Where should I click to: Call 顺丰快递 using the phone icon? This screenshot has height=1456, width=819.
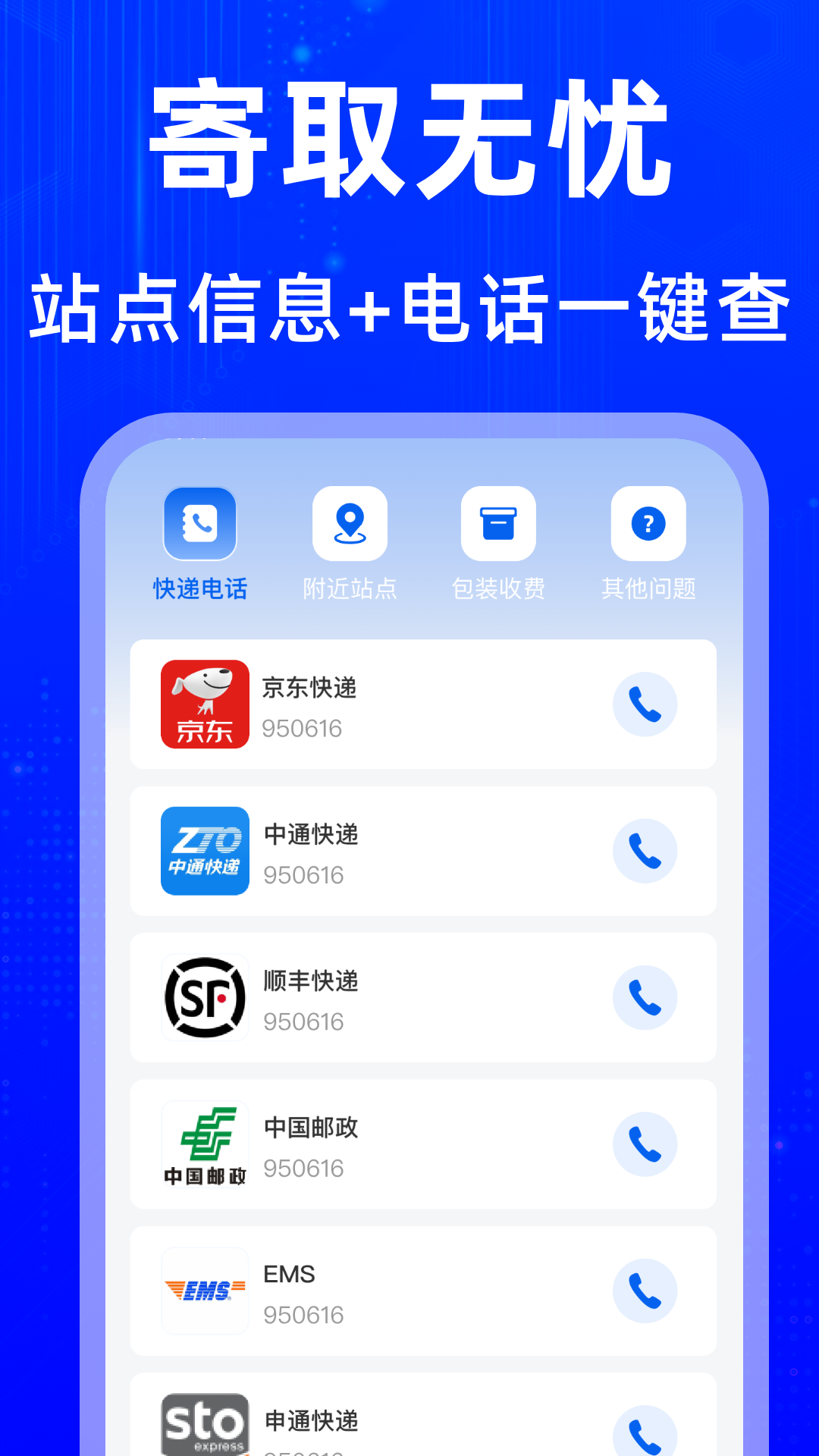645,998
